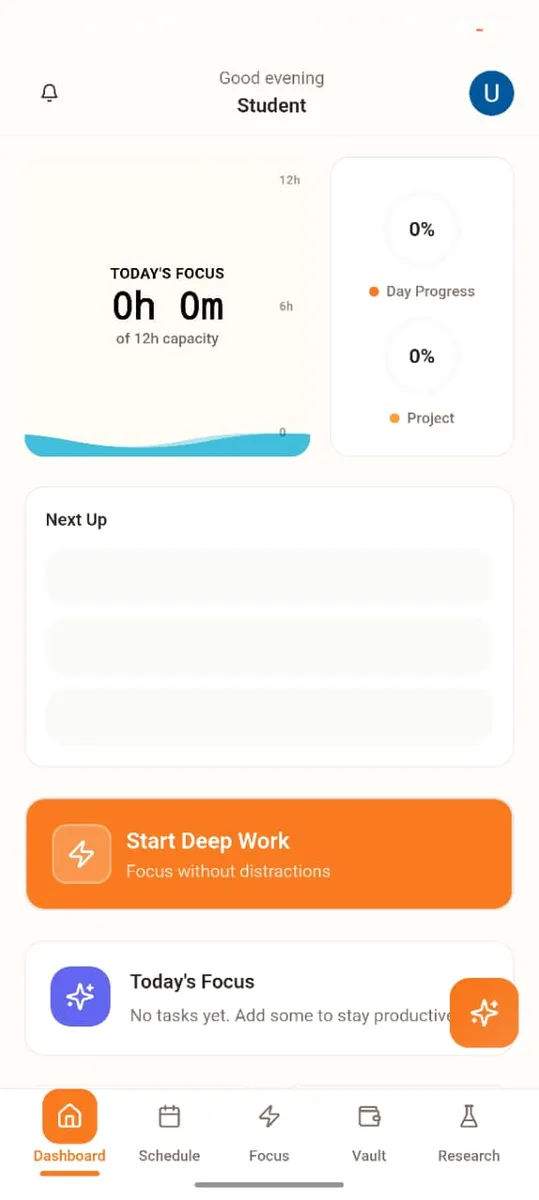Open the notifications bell
Screen dimensions: 539x1200
coord(49,93)
